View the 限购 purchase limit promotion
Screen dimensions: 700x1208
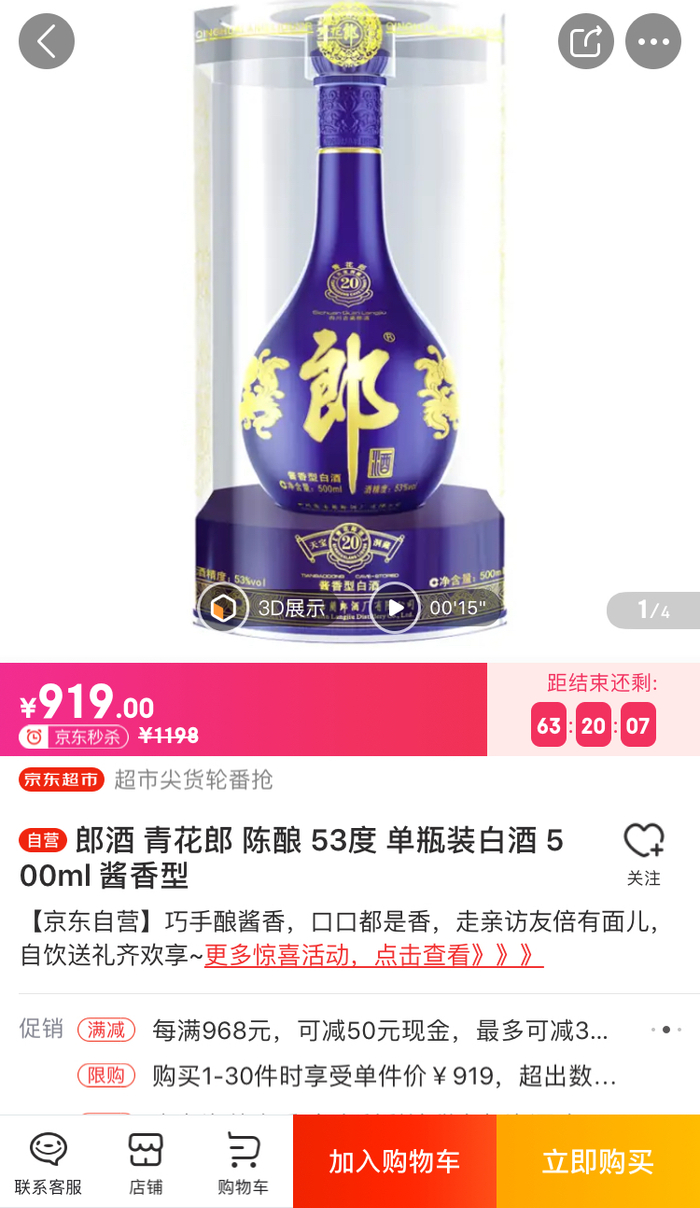[106, 1076]
